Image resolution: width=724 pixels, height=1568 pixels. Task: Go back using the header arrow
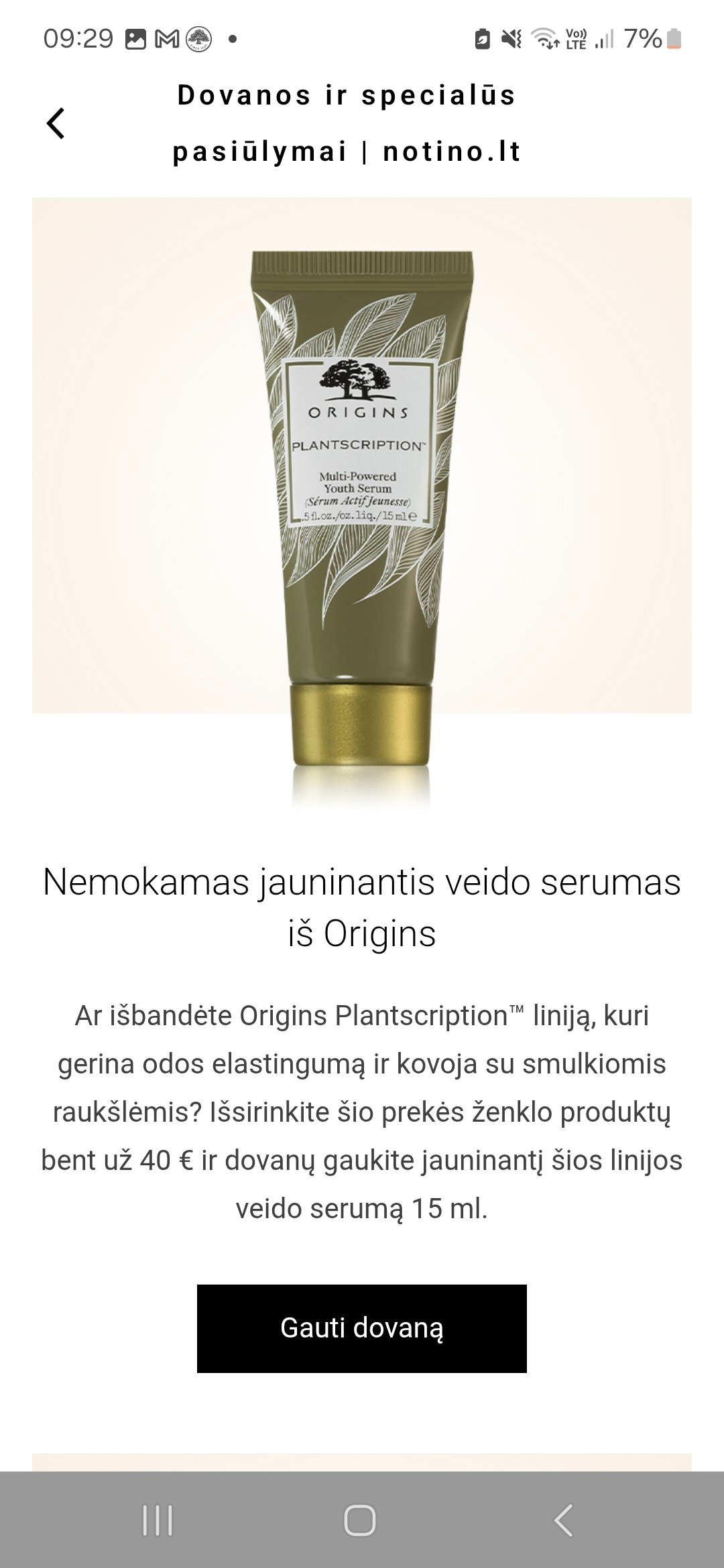(56, 123)
